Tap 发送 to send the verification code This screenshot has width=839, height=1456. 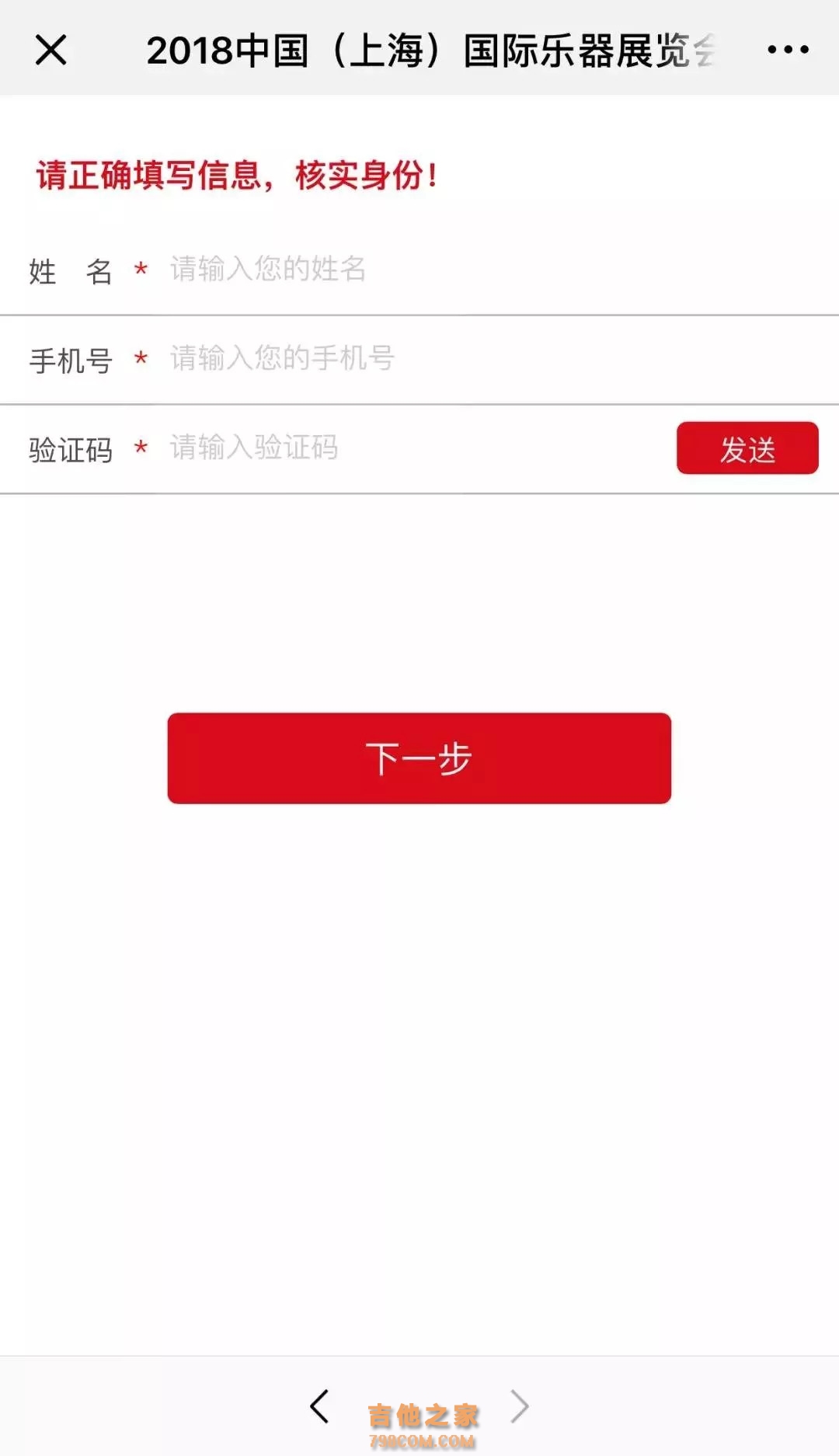pyautogui.click(x=747, y=448)
